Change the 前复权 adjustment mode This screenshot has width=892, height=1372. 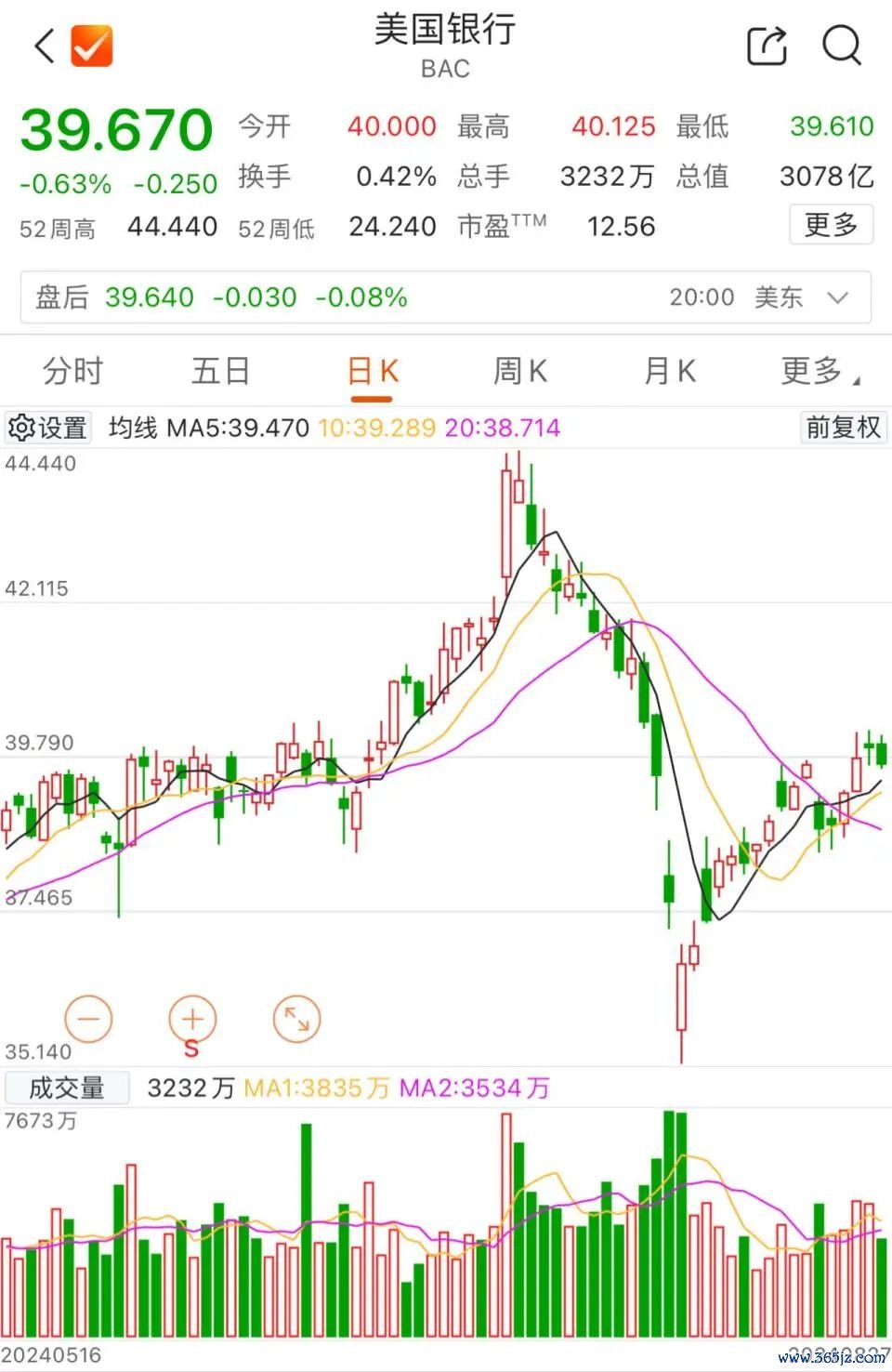pos(842,428)
